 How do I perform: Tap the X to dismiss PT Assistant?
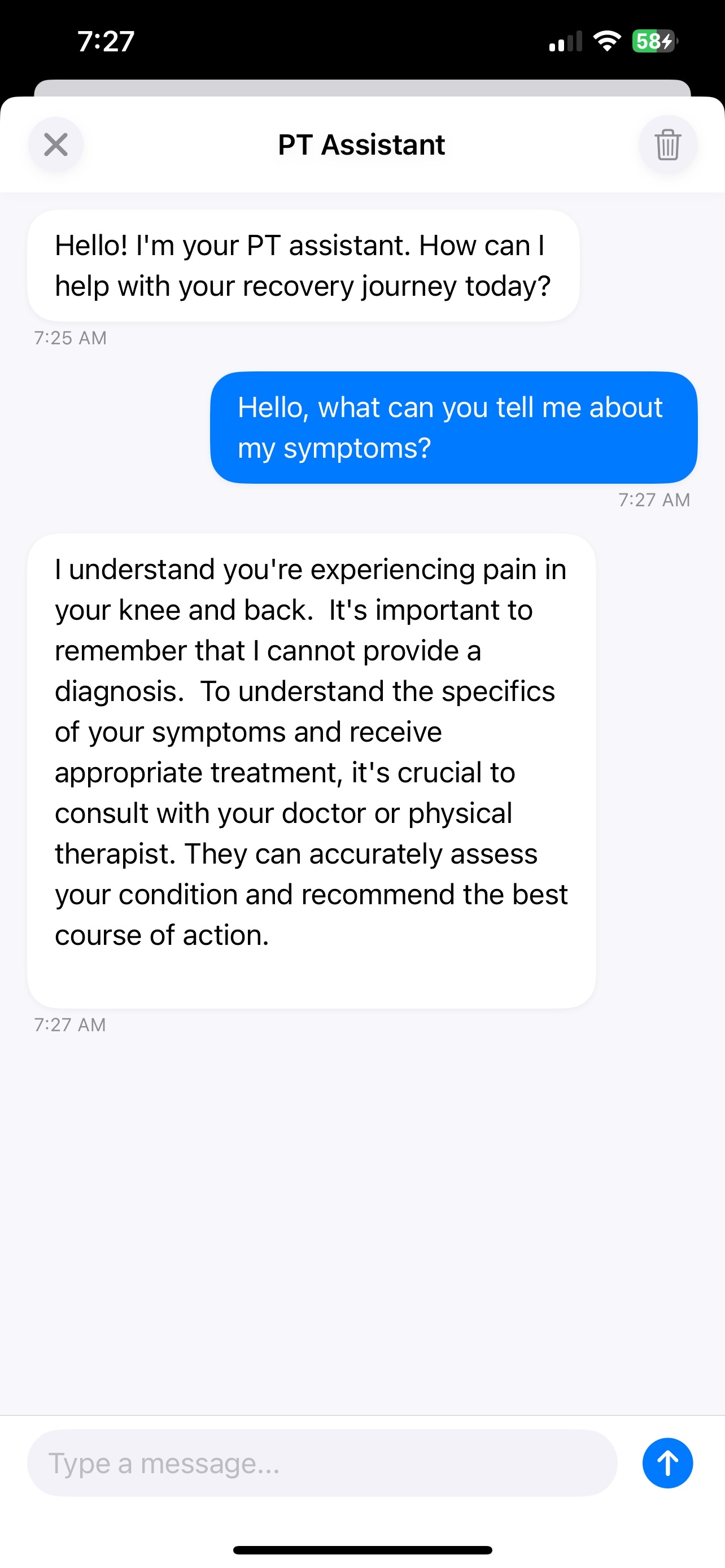(x=55, y=144)
